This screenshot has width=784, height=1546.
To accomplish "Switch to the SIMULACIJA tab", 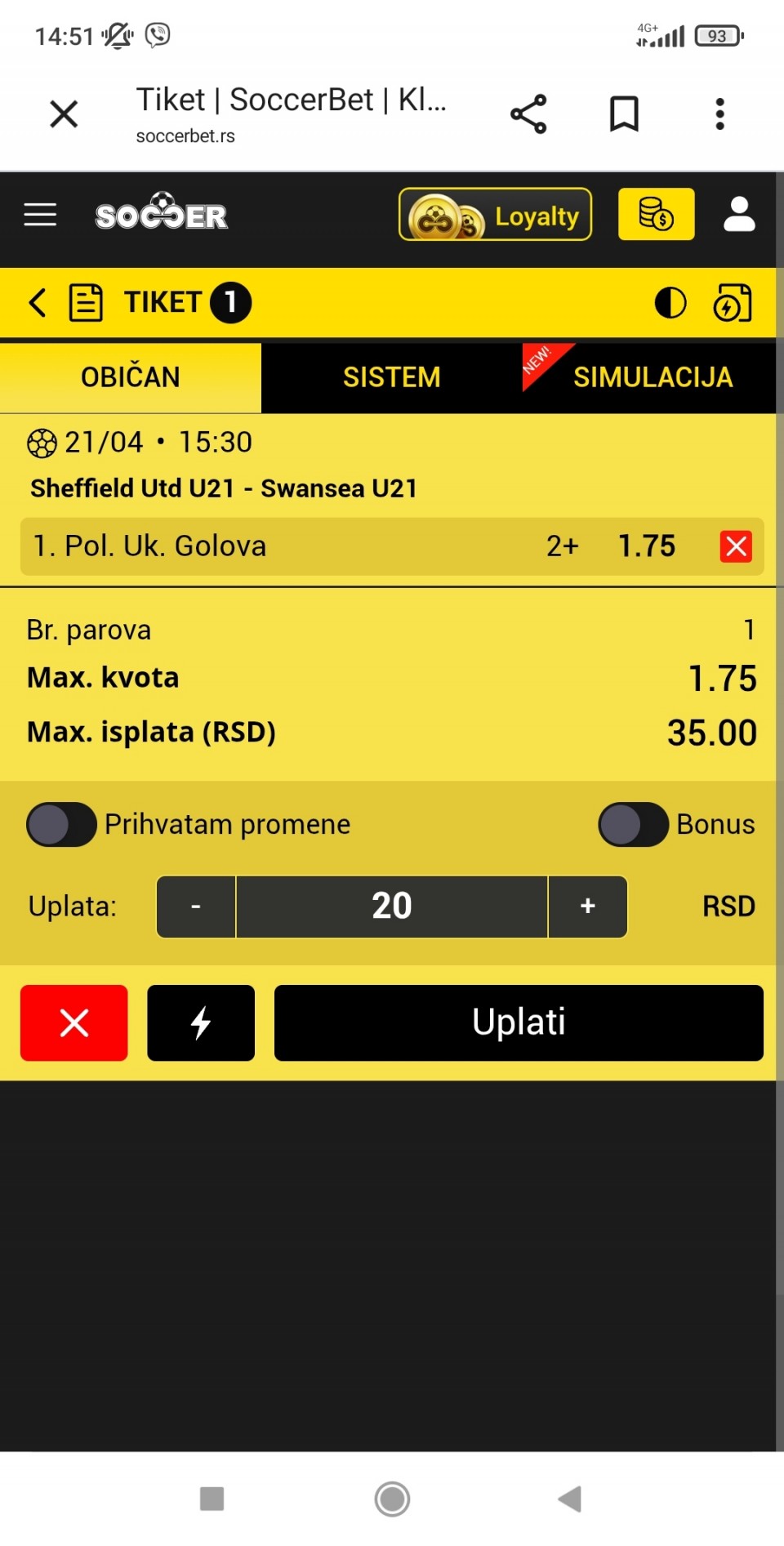I will pyautogui.click(x=652, y=377).
